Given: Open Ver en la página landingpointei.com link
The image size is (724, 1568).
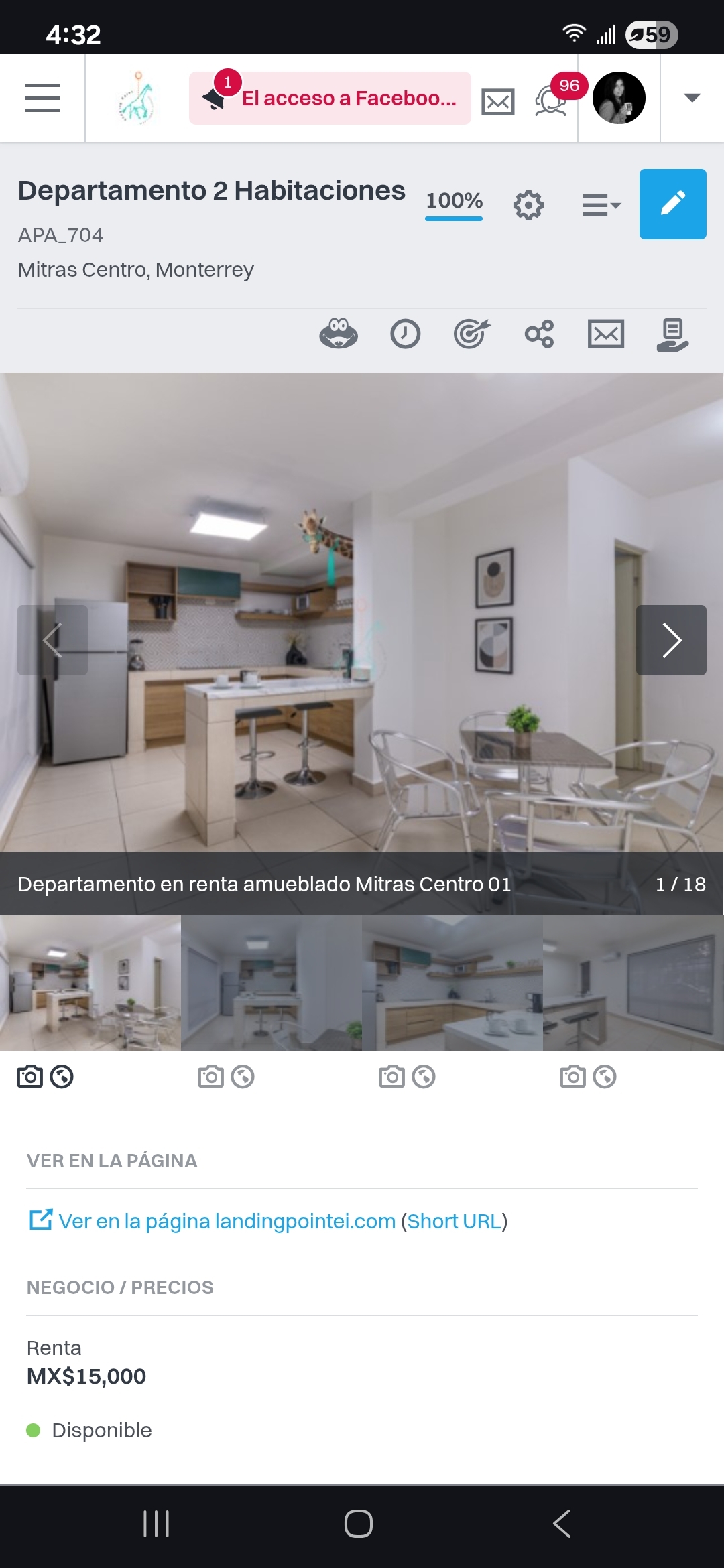Looking at the screenshot, I should click(227, 1221).
